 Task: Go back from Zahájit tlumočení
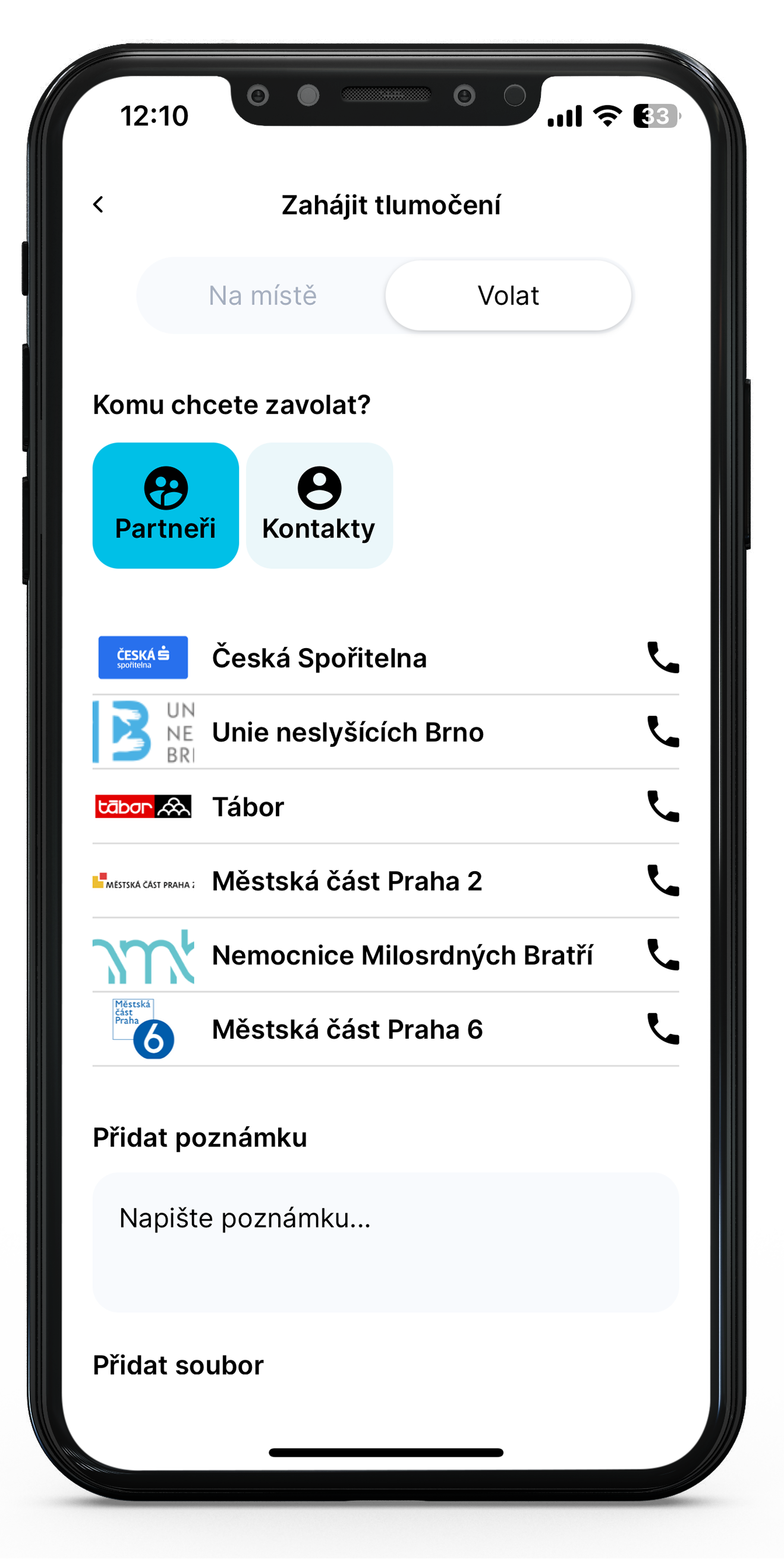coord(99,205)
